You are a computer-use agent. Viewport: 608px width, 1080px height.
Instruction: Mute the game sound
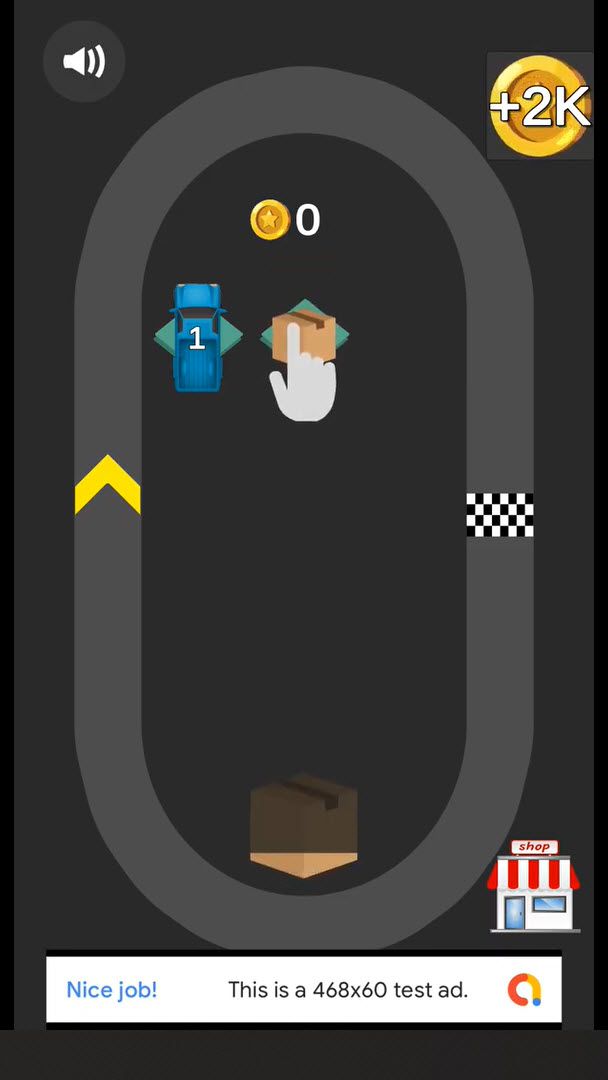coord(84,62)
